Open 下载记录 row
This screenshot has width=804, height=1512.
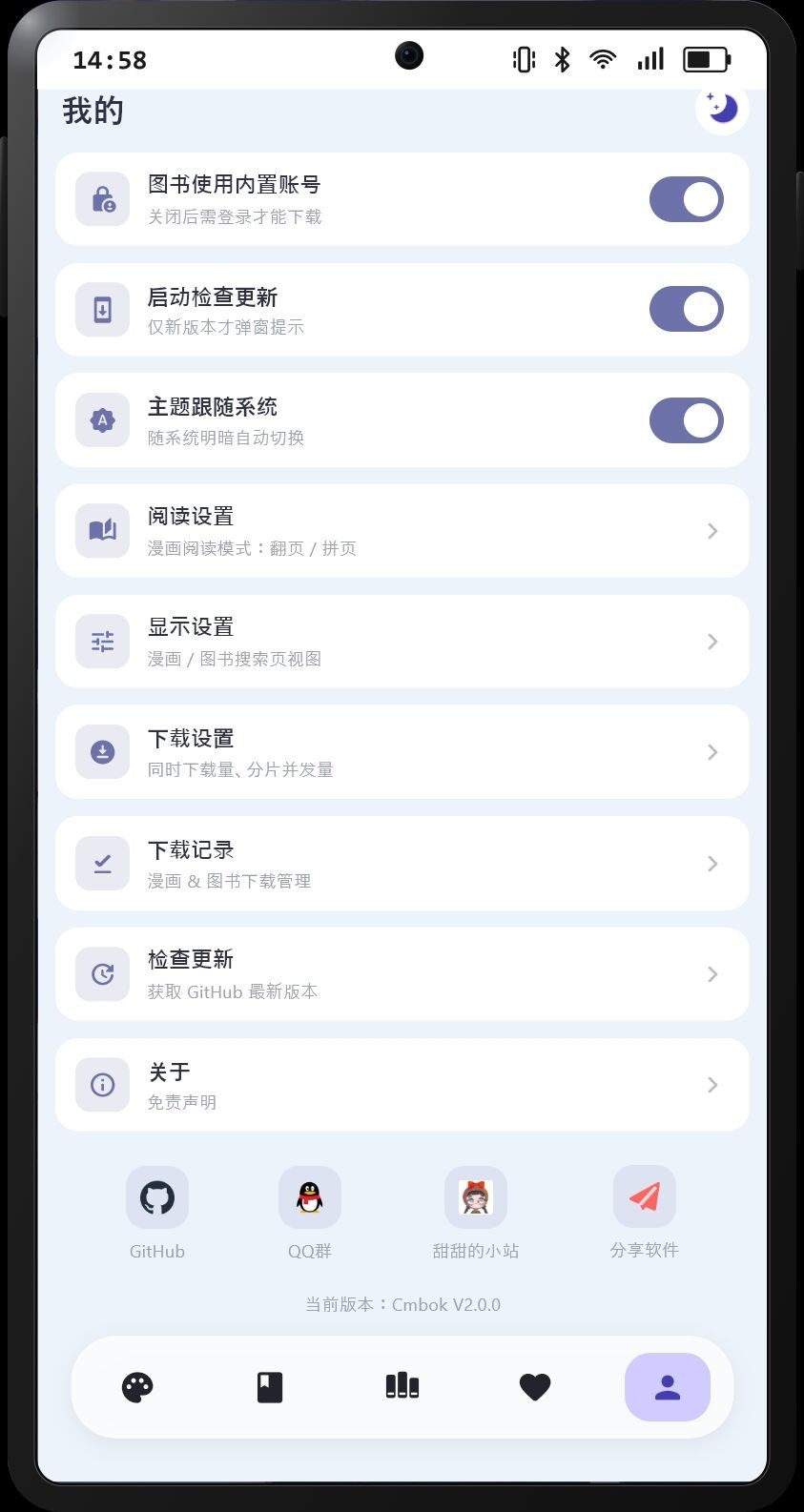[x=402, y=864]
